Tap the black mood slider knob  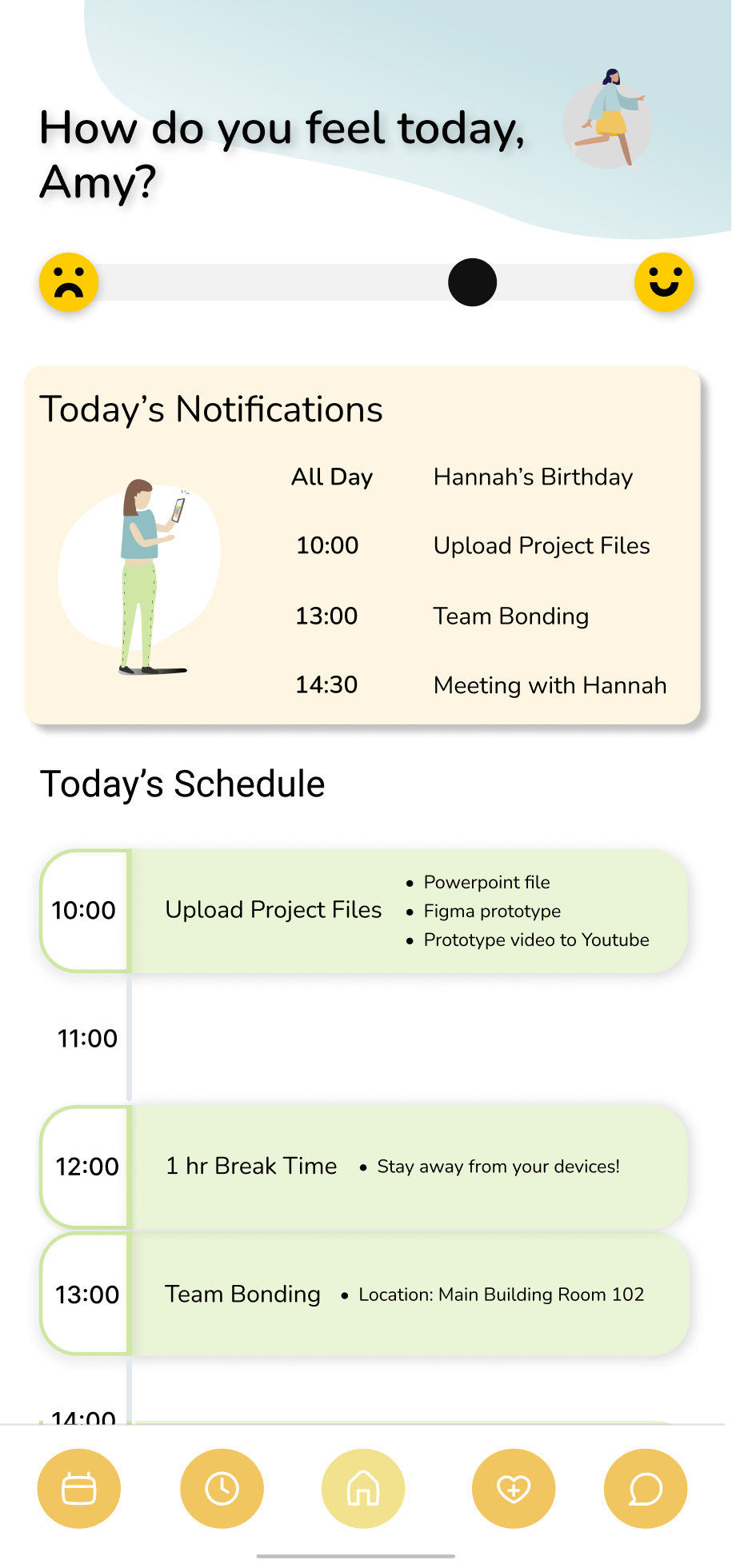472,282
